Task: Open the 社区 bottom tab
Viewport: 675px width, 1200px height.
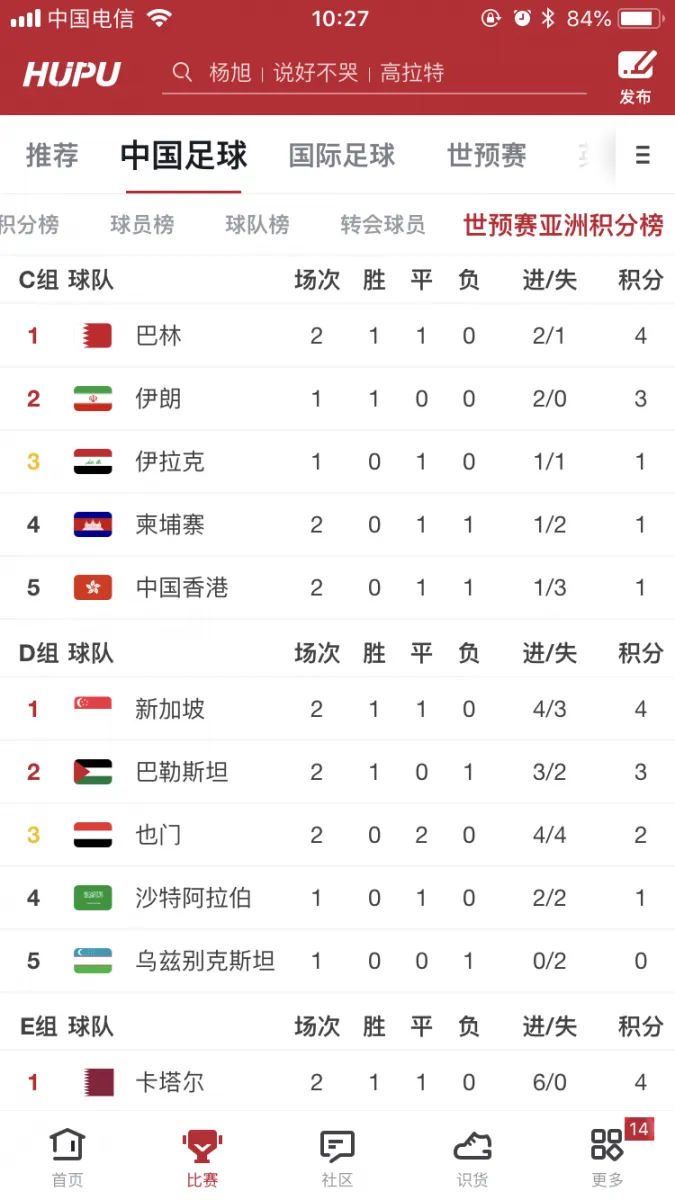Action: pyautogui.click(x=337, y=1157)
